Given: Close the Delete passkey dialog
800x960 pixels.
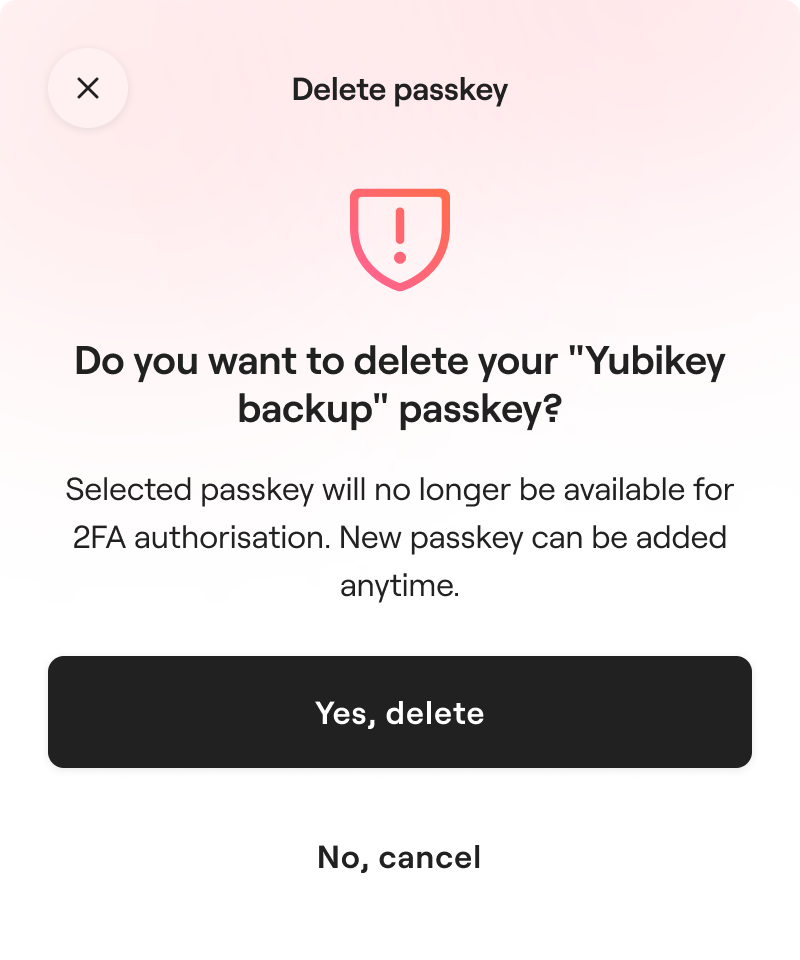Looking at the screenshot, I should tap(88, 88).
